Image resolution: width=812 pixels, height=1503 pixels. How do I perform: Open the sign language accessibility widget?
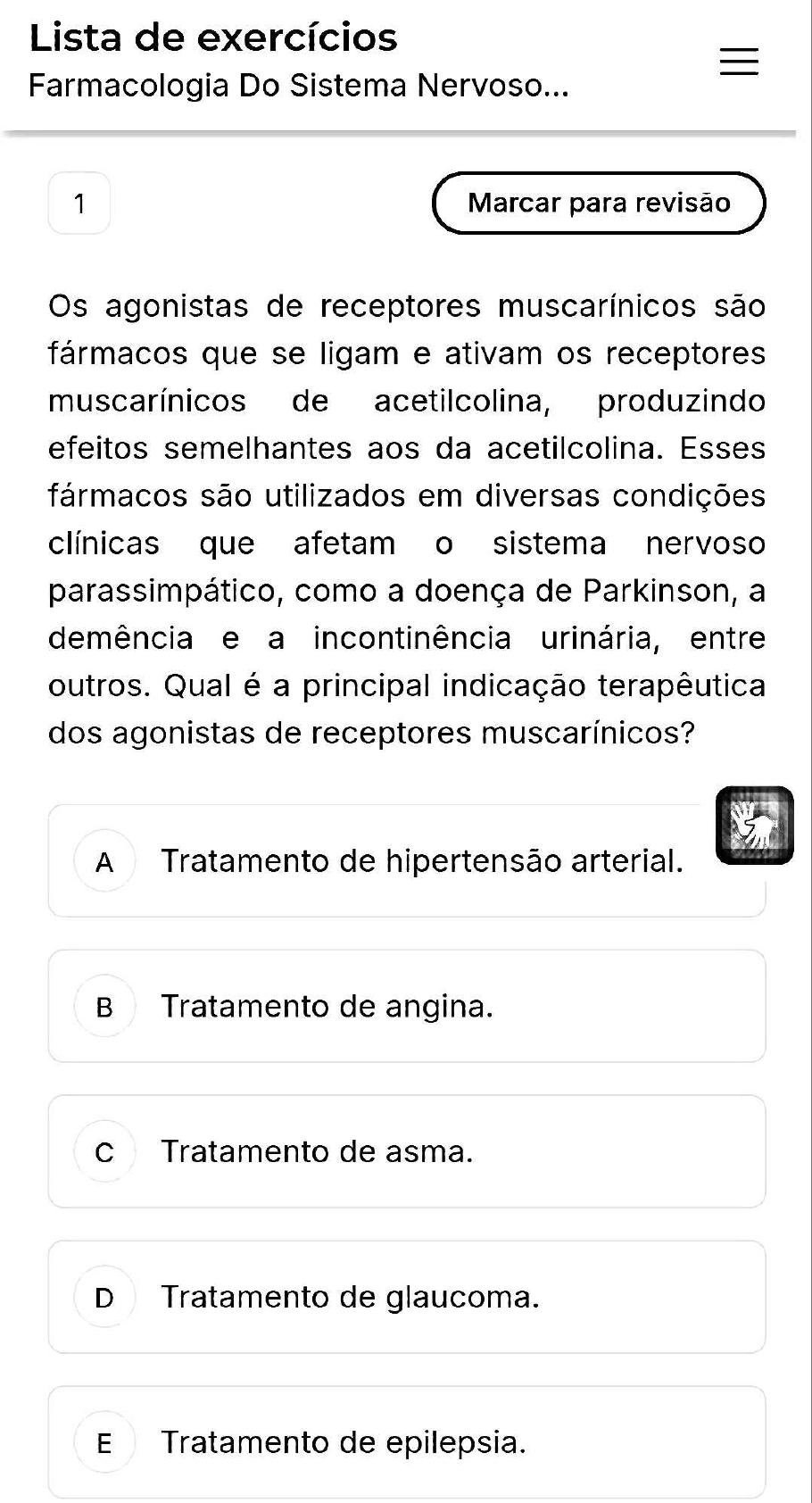pyautogui.click(x=755, y=826)
